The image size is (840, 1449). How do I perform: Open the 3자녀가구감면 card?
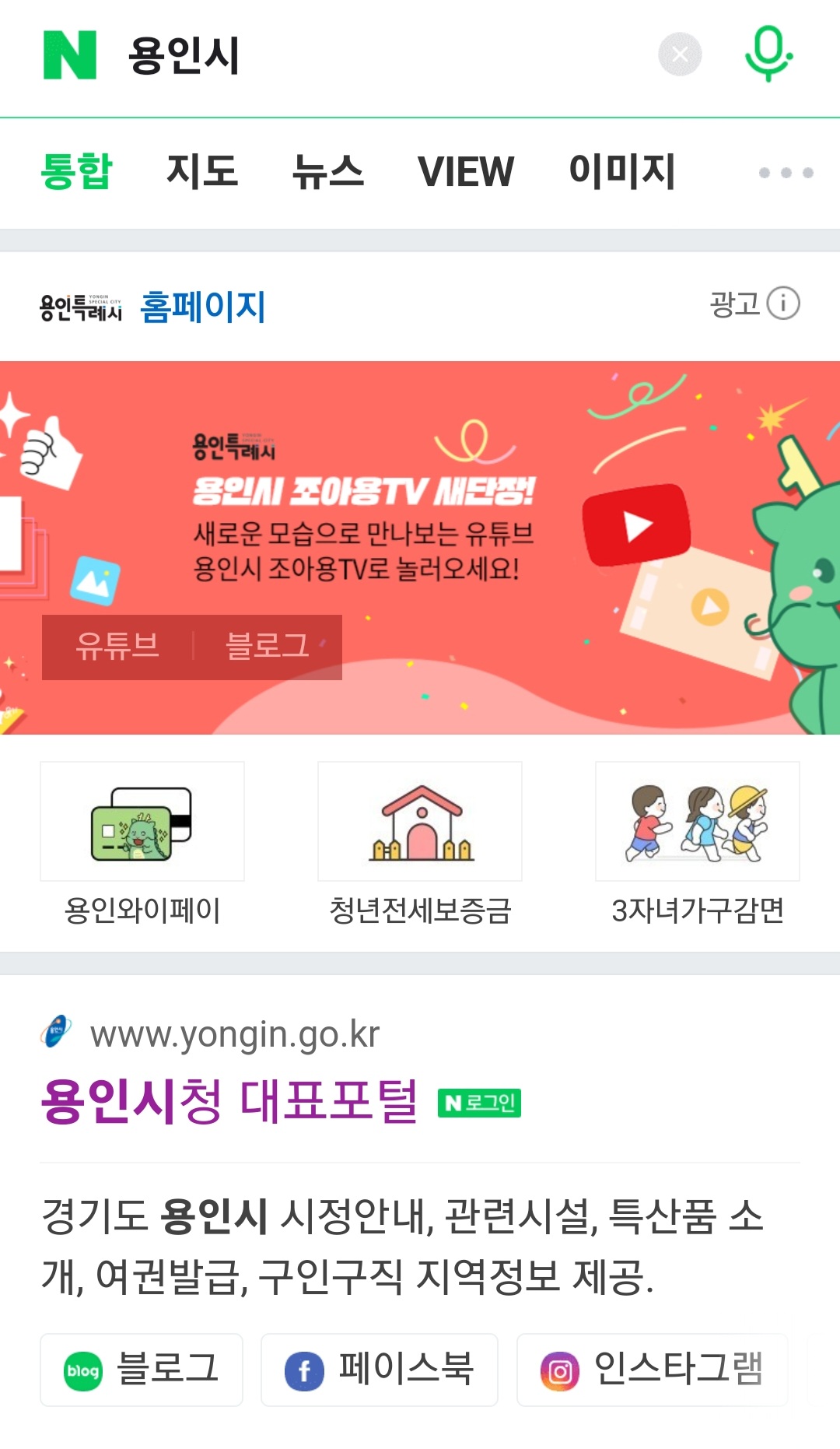698,844
